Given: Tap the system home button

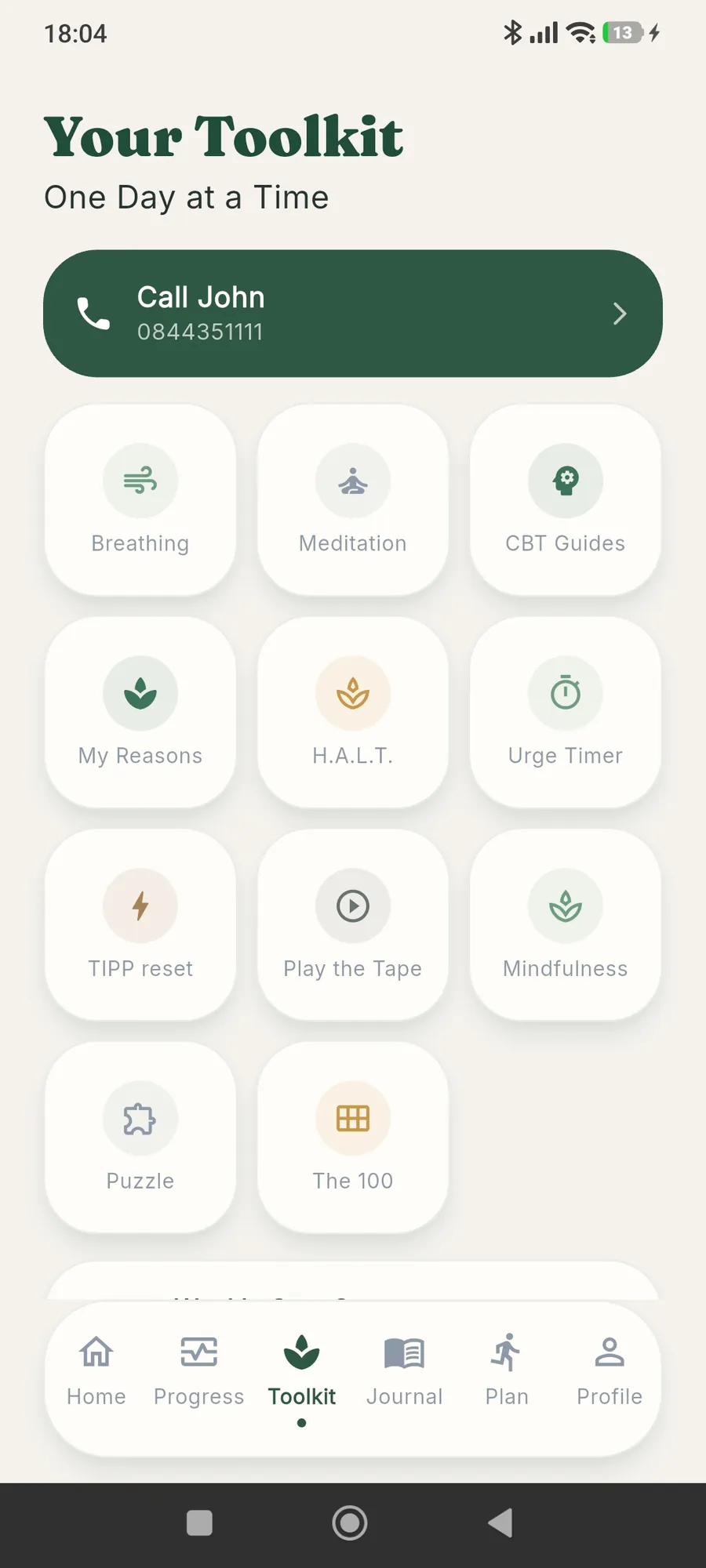Looking at the screenshot, I should (x=350, y=1523).
